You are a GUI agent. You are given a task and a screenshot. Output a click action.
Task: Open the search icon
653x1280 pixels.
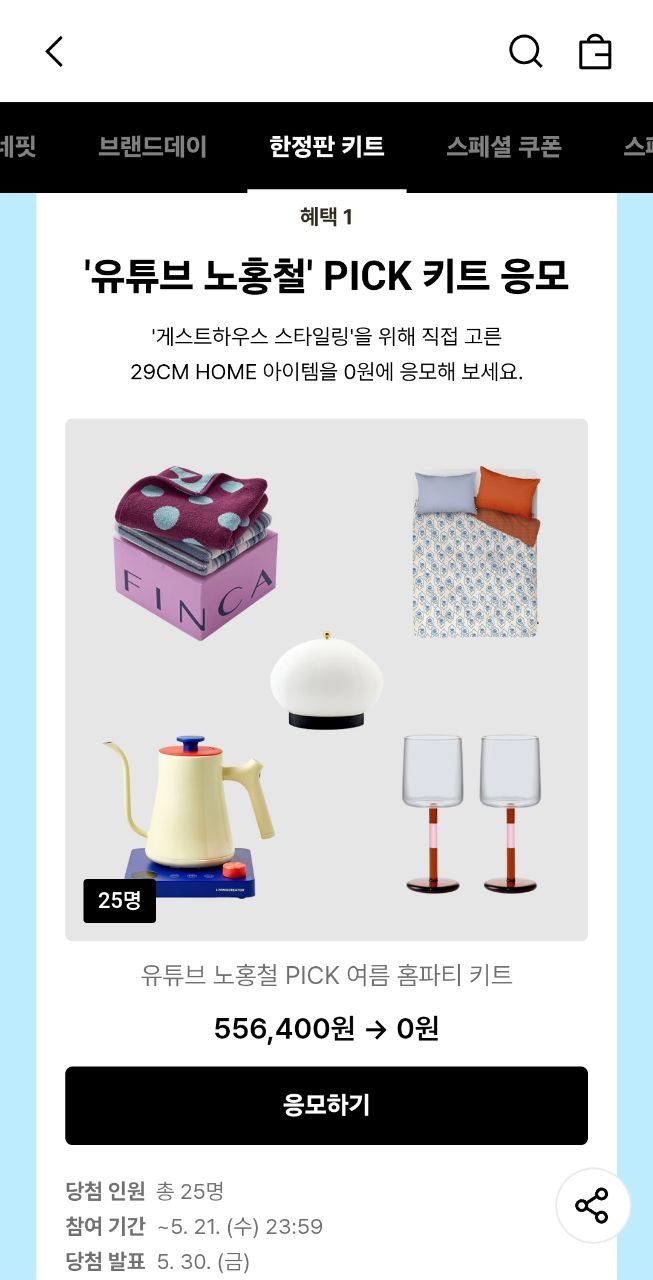(525, 51)
